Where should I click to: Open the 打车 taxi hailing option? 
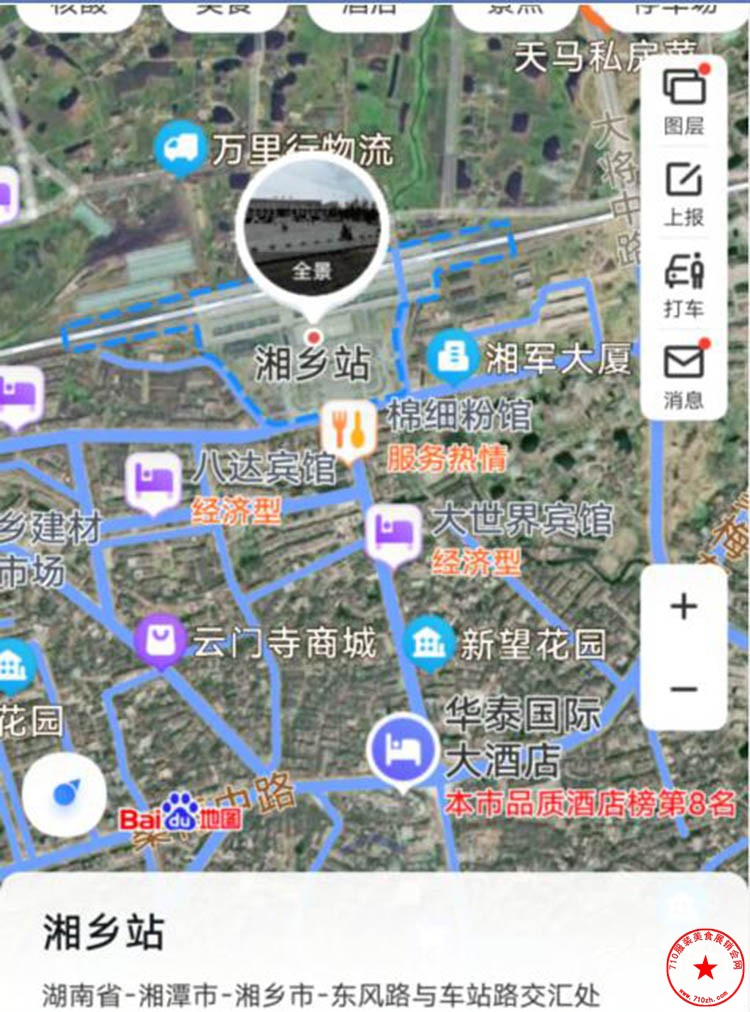[684, 285]
